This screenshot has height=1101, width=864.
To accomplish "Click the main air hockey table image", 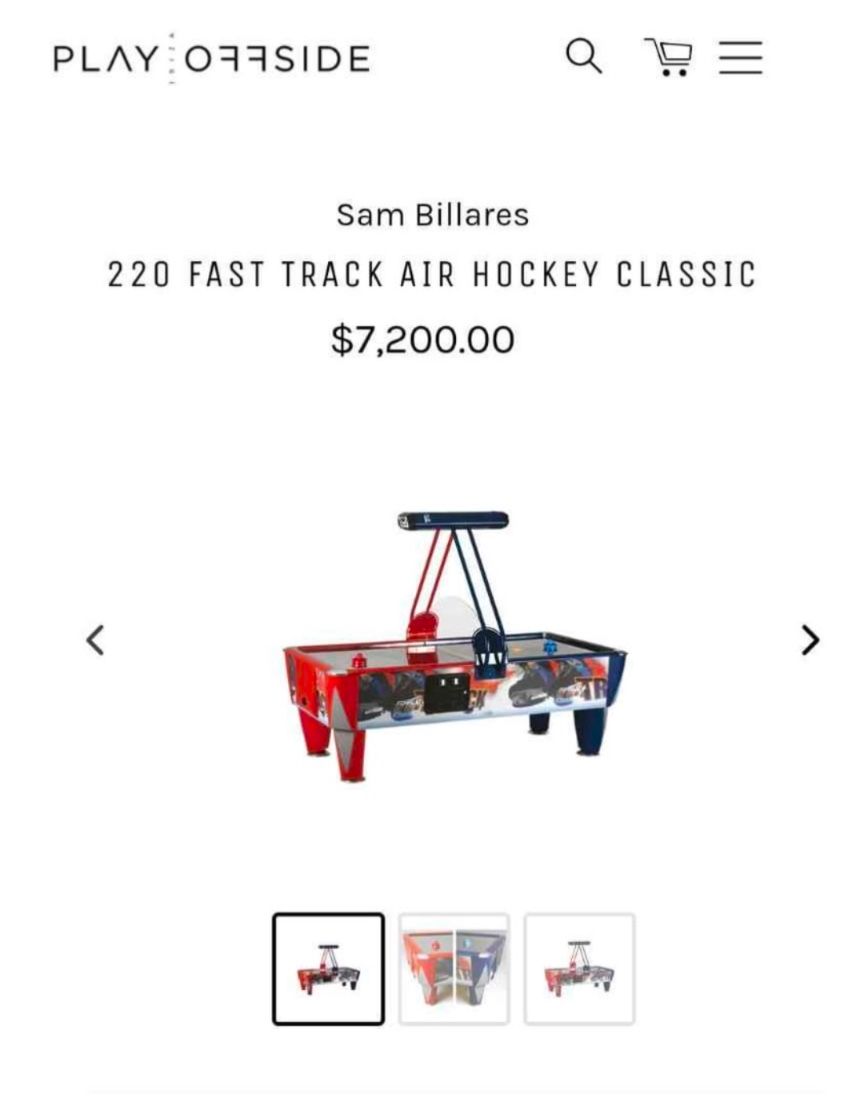I will coord(450,650).
